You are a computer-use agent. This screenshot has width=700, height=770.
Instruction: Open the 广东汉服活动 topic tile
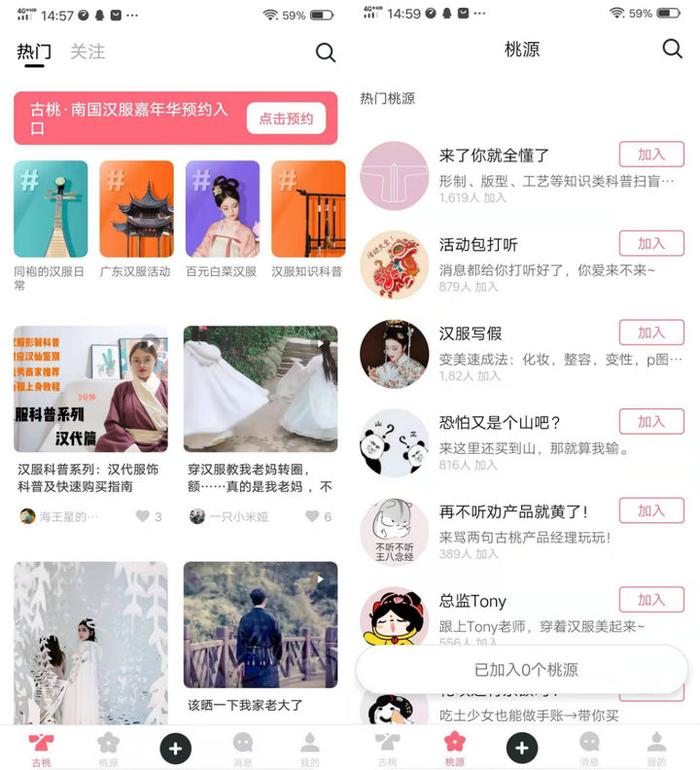tap(136, 209)
